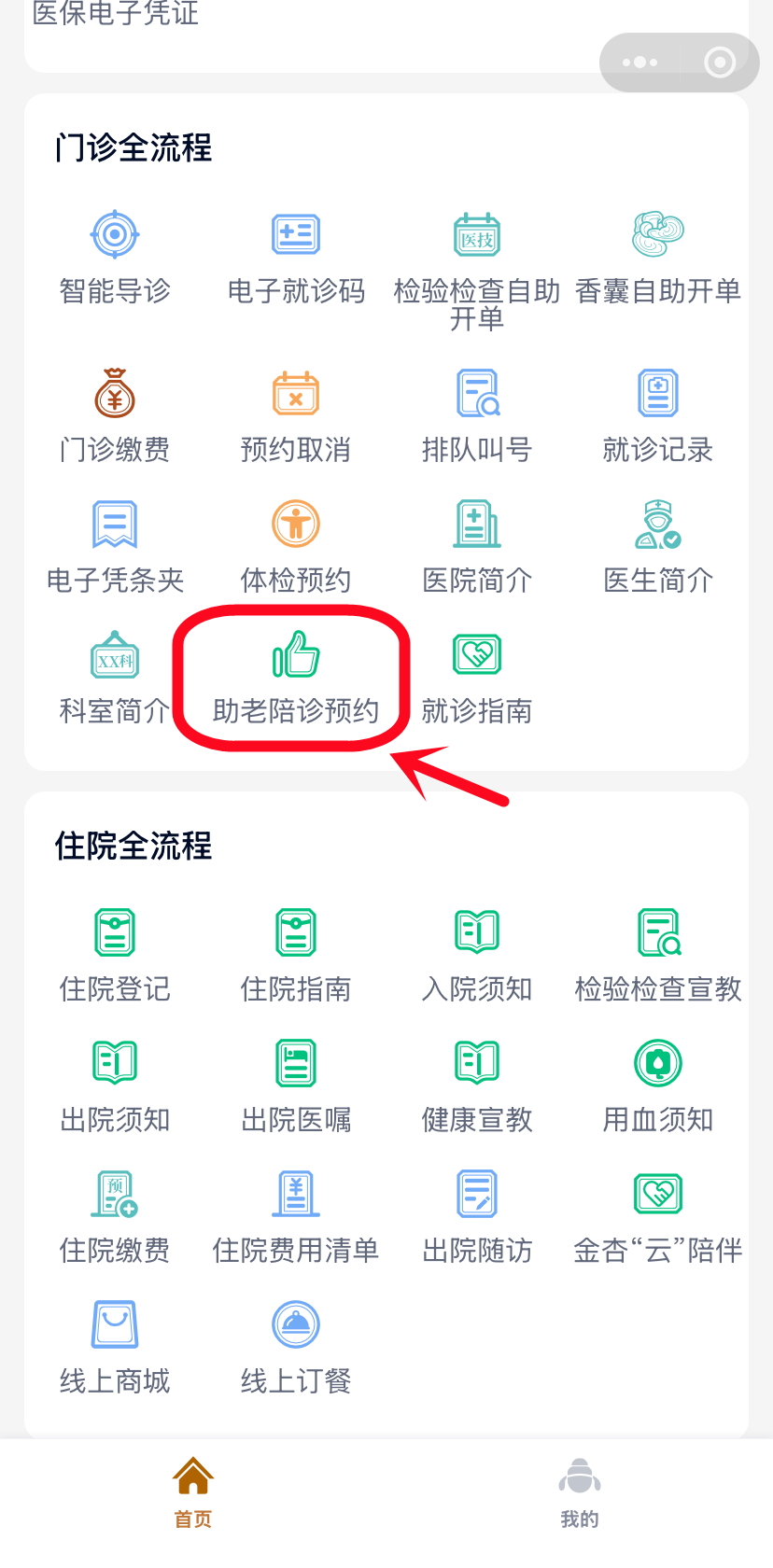View 就诊记录
This screenshot has height=1568, width=773.
(x=658, y=415)
